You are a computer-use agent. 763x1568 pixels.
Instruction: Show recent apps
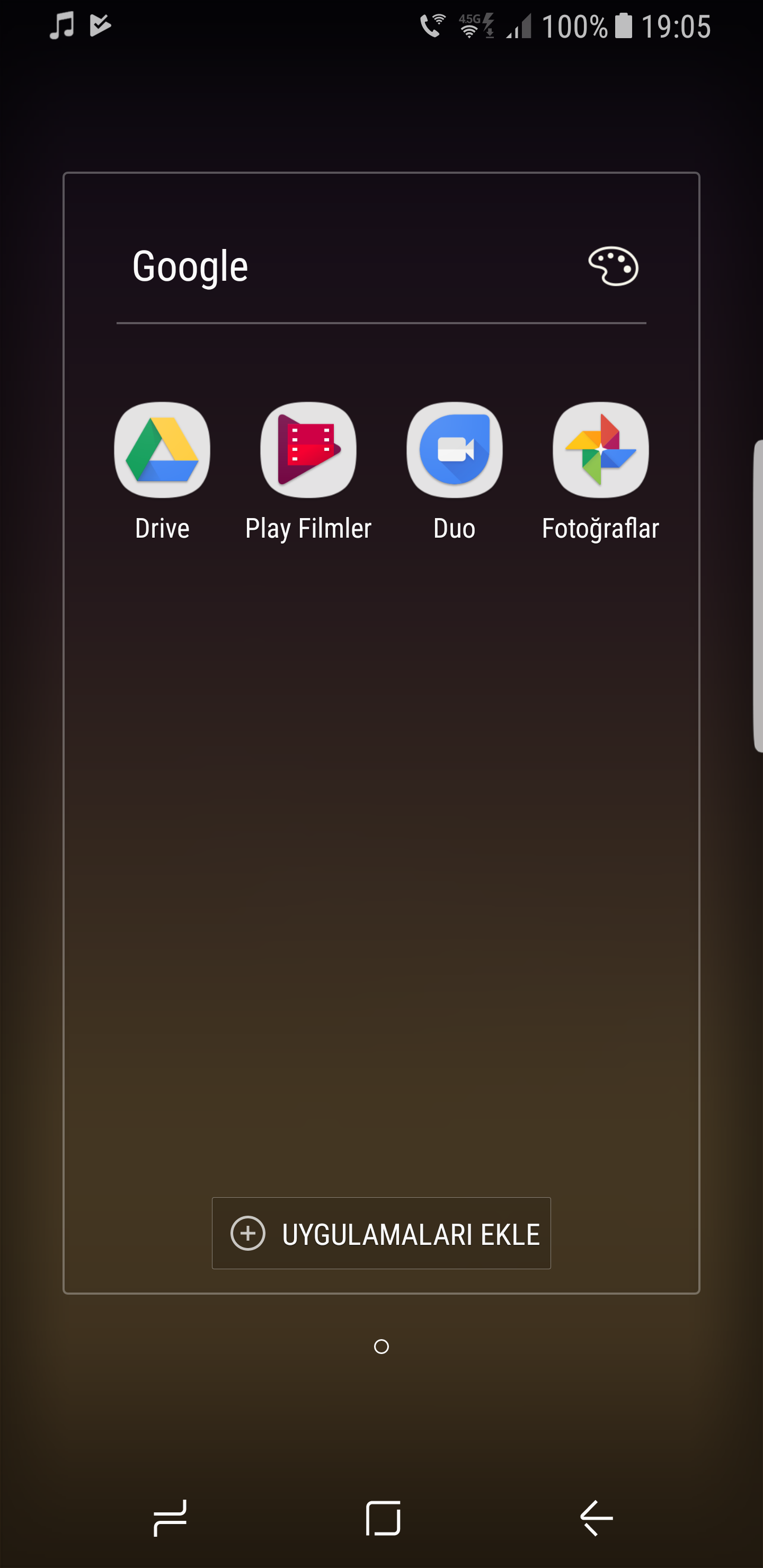click(x=170, y=1518)
